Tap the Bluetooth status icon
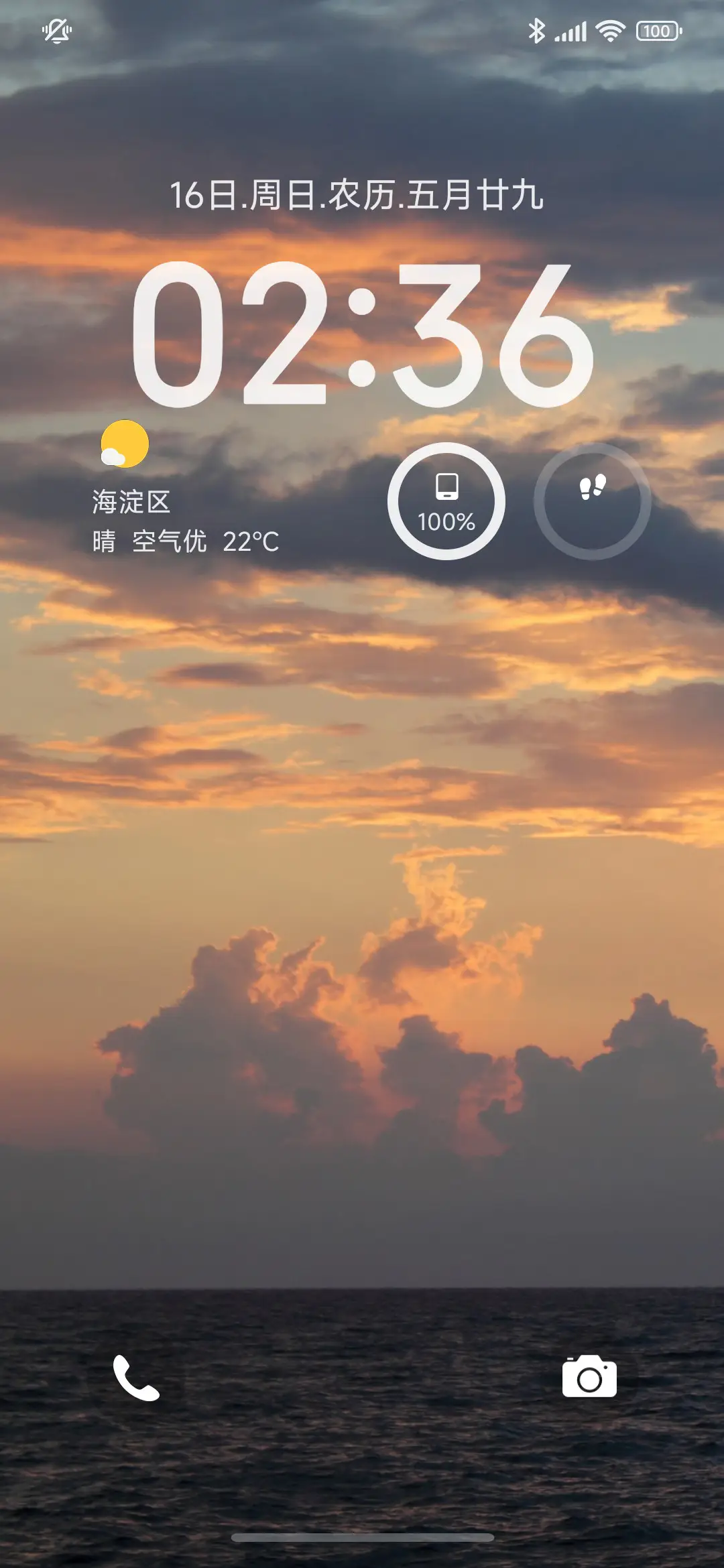The width and height of the screenshot is (724, 1568). (536, 30)
